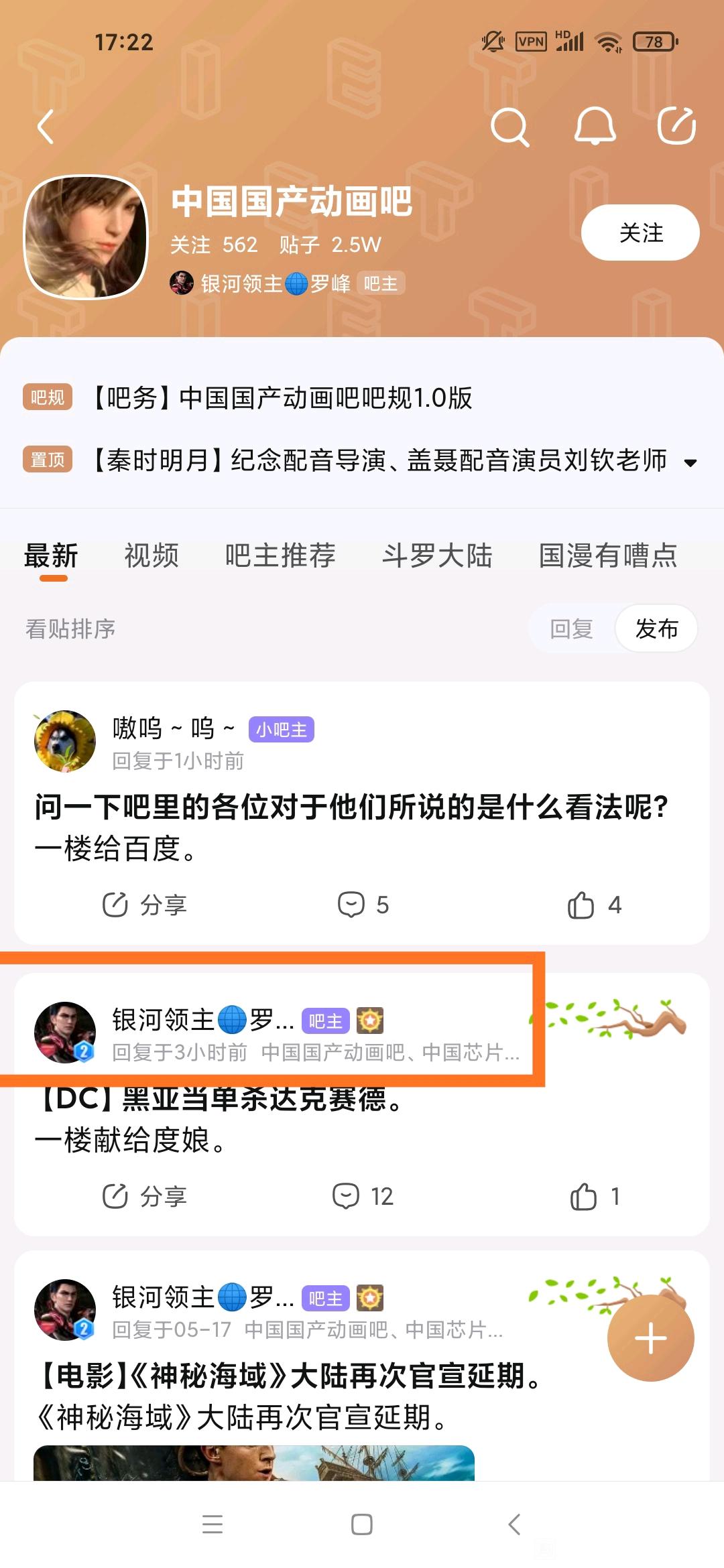Open the notifications bell
This screenshot has height=1568, width=724.
coord(595,126)
